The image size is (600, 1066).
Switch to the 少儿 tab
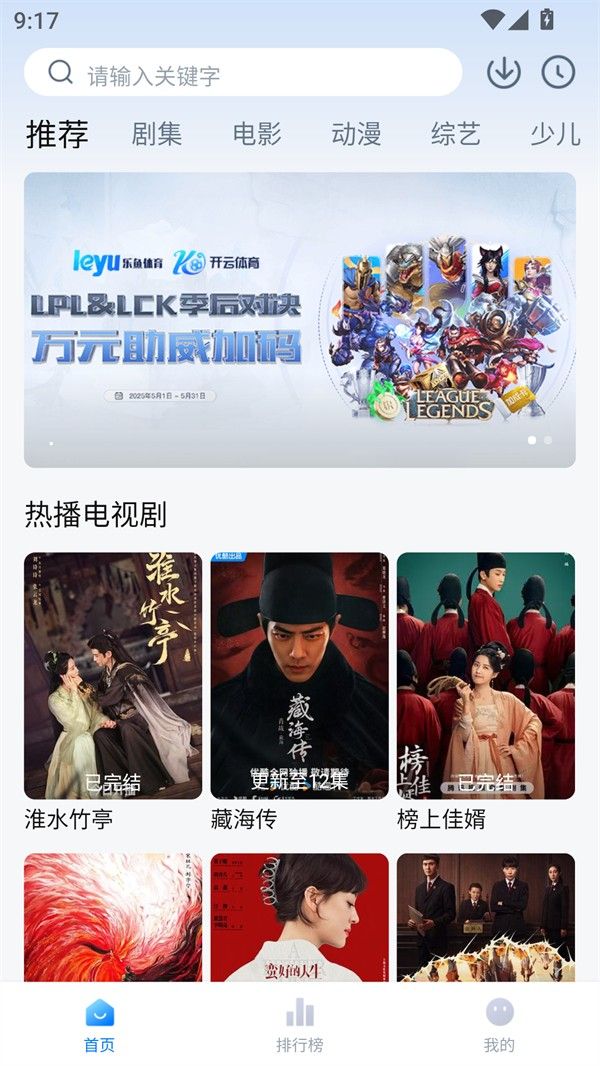554,134
